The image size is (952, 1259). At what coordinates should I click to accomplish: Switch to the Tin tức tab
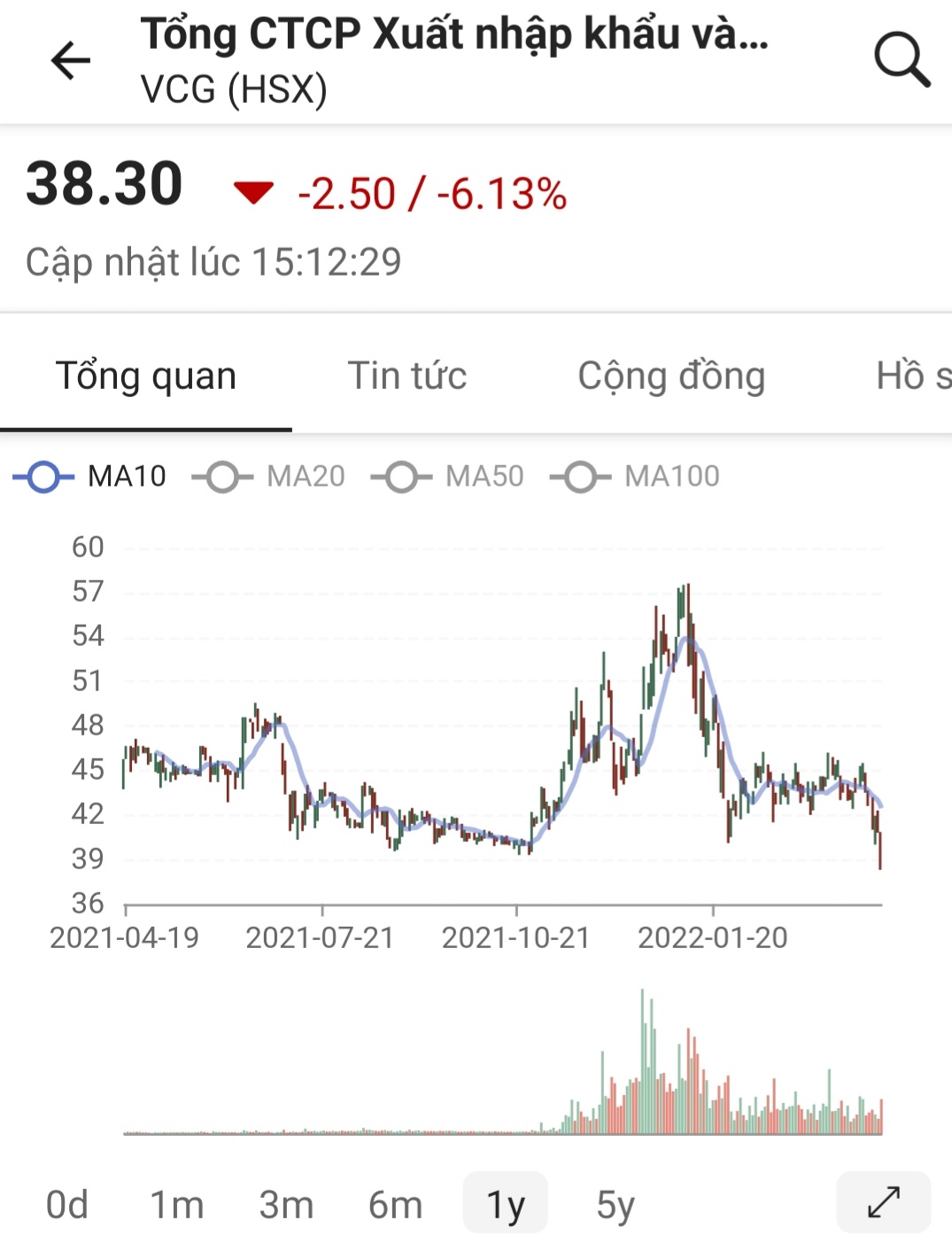(406, 376)
